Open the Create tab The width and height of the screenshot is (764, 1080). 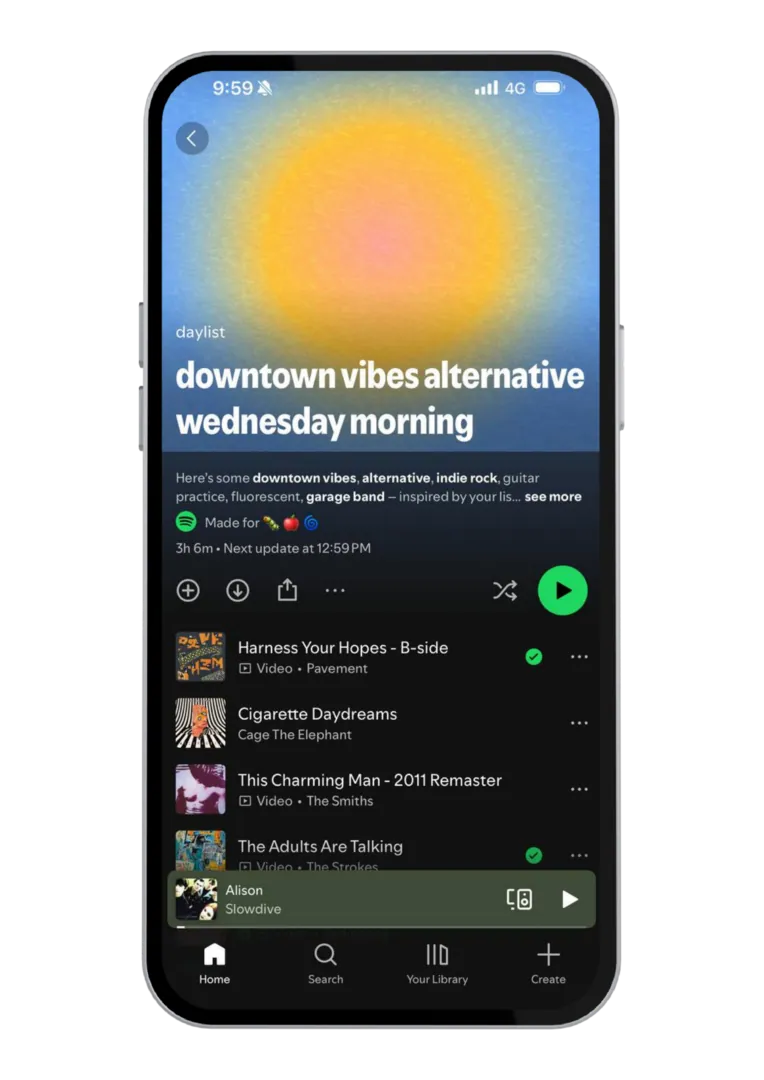pyautogui.click(x=548, y=963)
